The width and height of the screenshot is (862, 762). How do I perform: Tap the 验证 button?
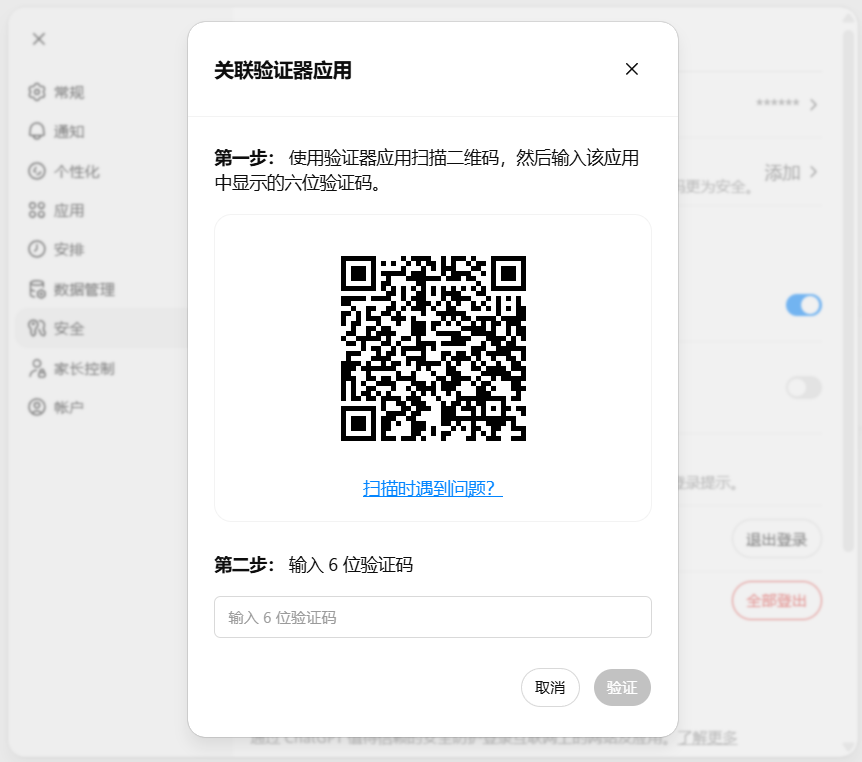(622, 687)
